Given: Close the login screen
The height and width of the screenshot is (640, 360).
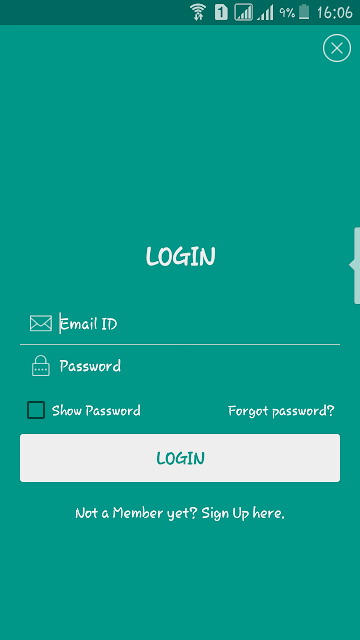Looking at the screenshot, I should (x=337, y=48).
